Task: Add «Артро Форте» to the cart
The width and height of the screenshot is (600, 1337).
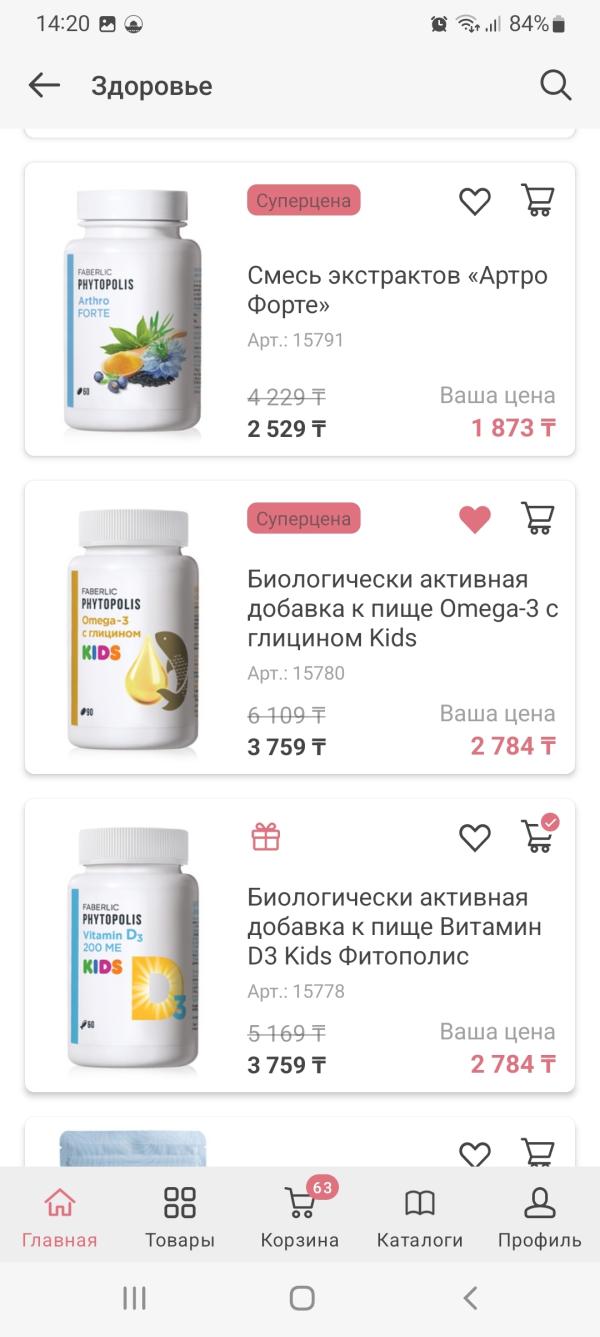Action: click(x=538, y=201)
